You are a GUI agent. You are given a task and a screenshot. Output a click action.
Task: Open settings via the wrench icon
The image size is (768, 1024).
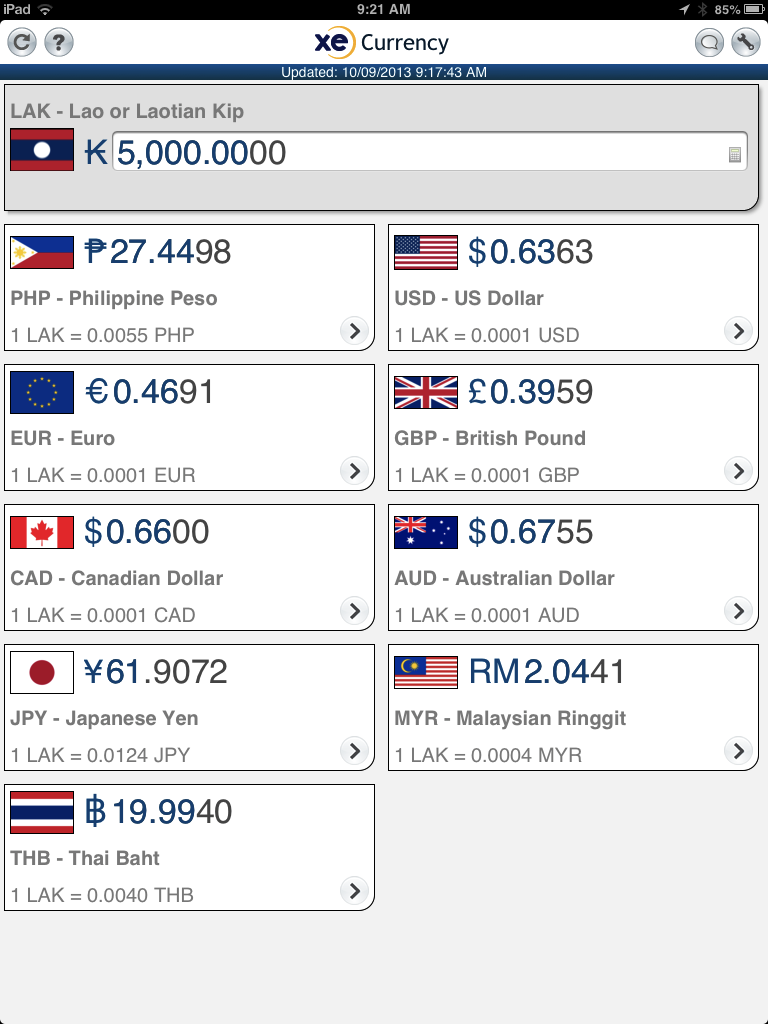[746, 43]
